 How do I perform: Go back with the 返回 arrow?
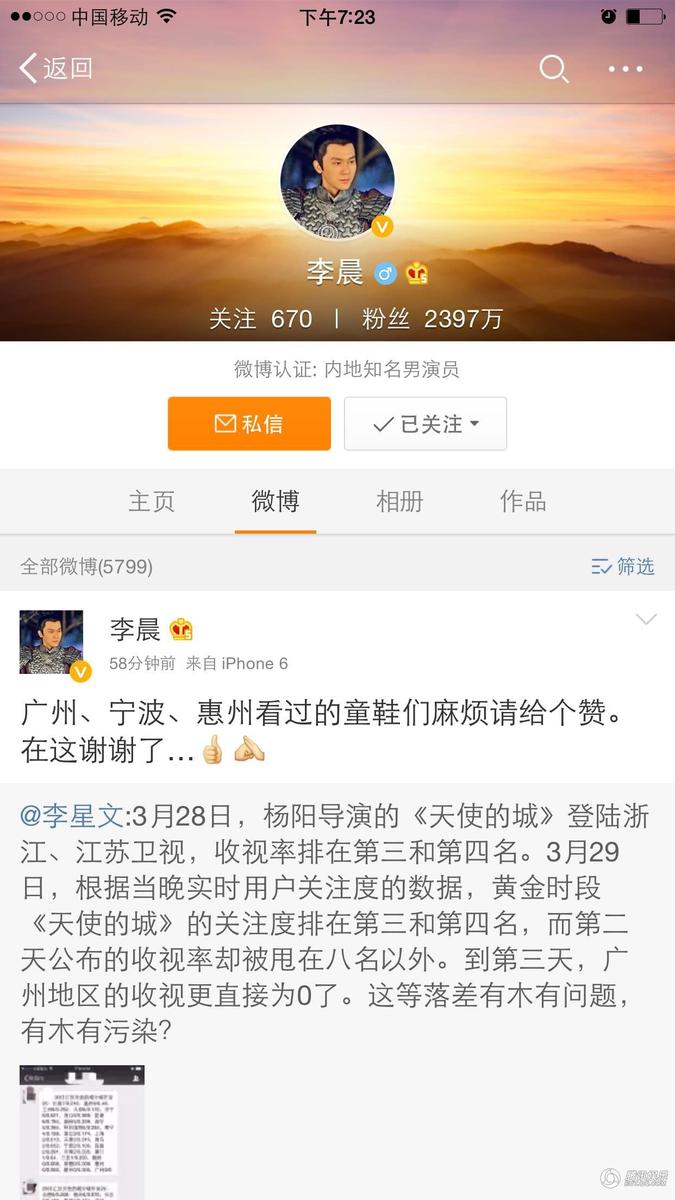coord(56,68)
